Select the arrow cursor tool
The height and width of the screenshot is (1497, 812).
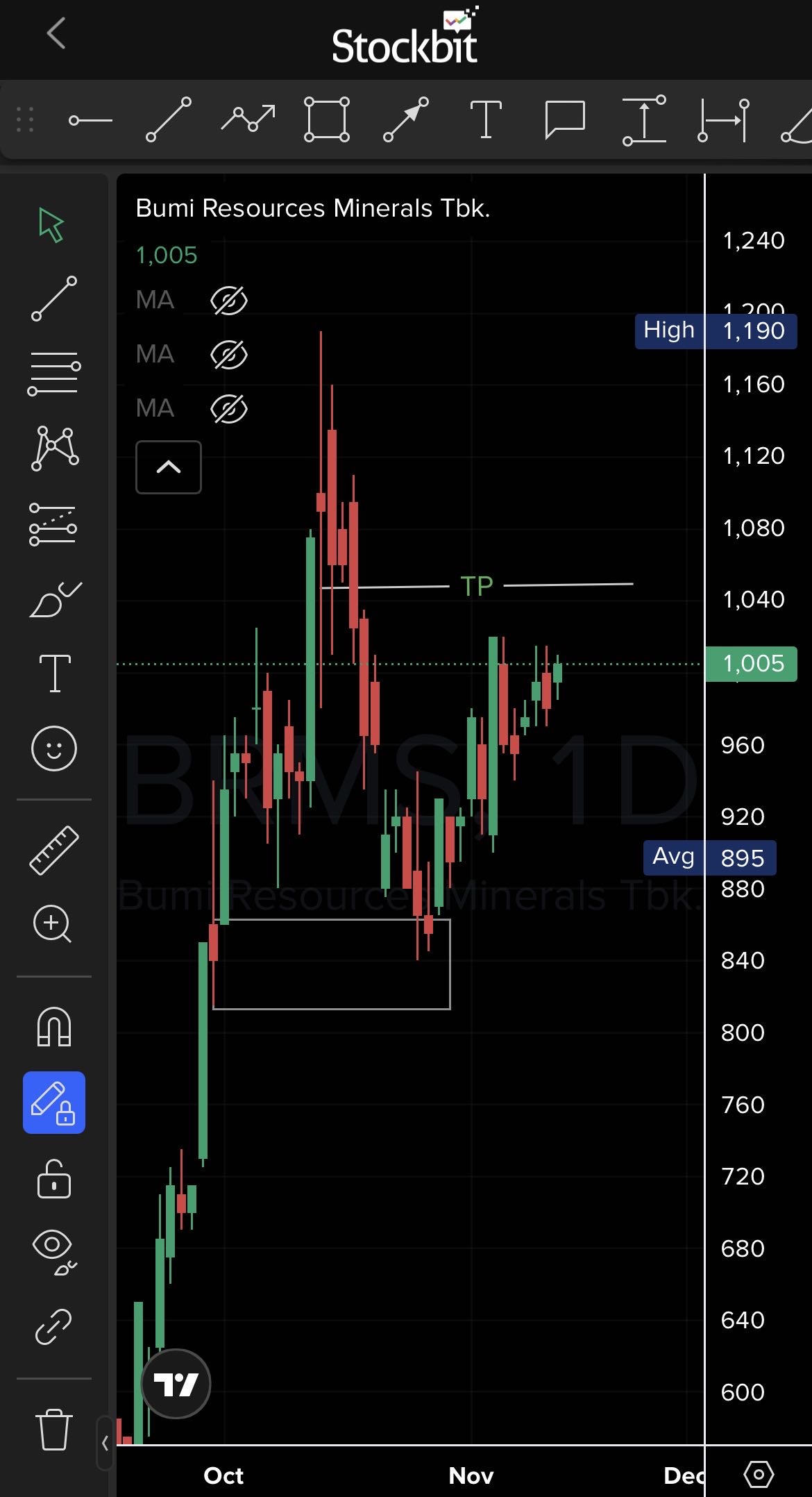(x=52, y=225)
